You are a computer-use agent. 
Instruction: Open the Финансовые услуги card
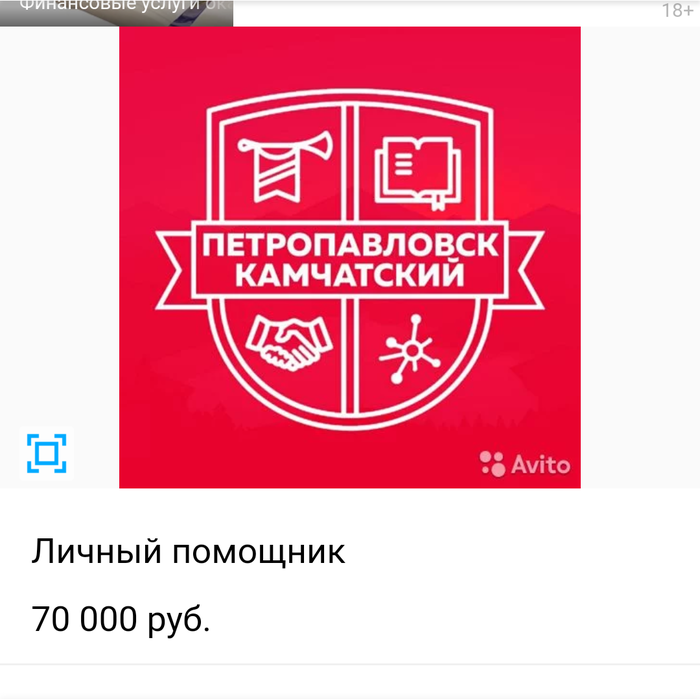(116, 12)
